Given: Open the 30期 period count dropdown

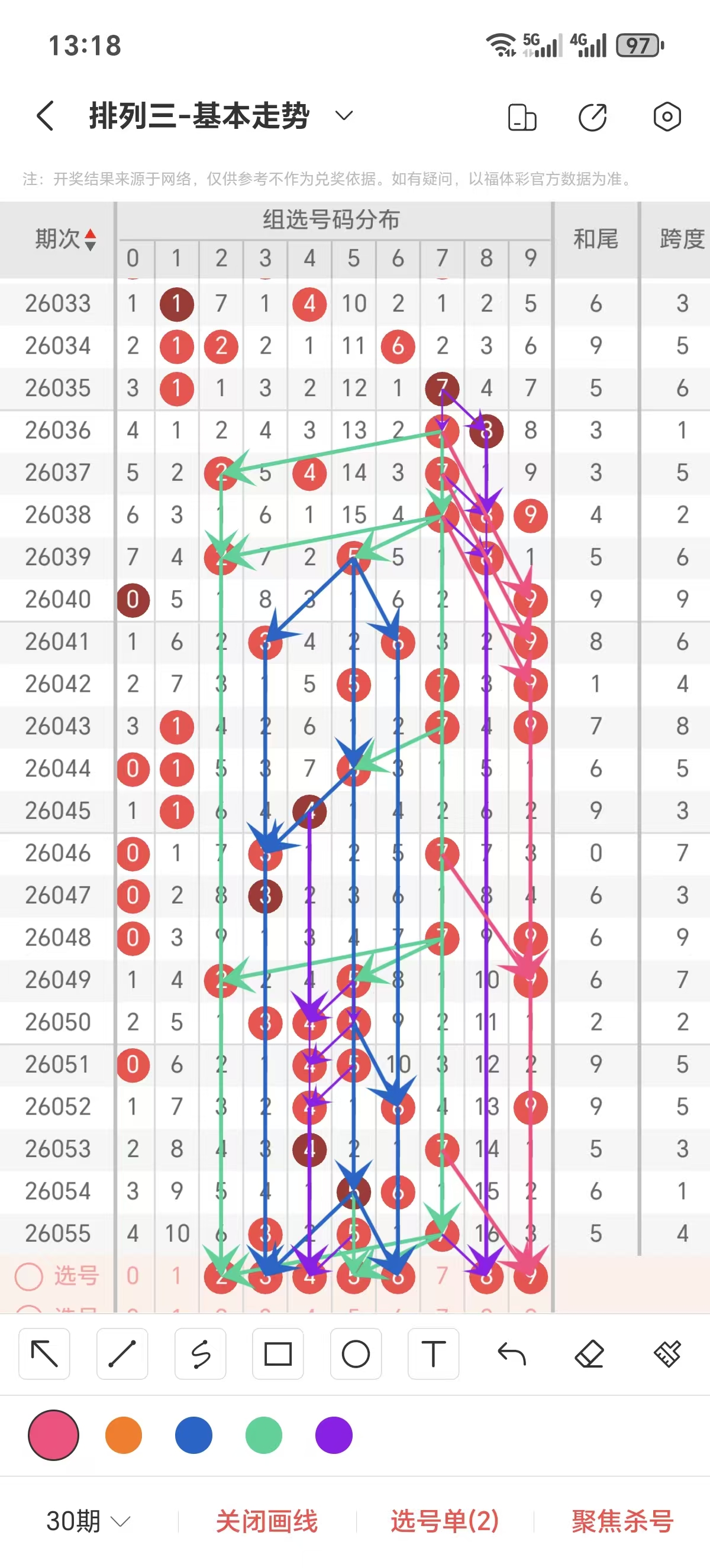Looking at the screenshot, I should 88,1521.
